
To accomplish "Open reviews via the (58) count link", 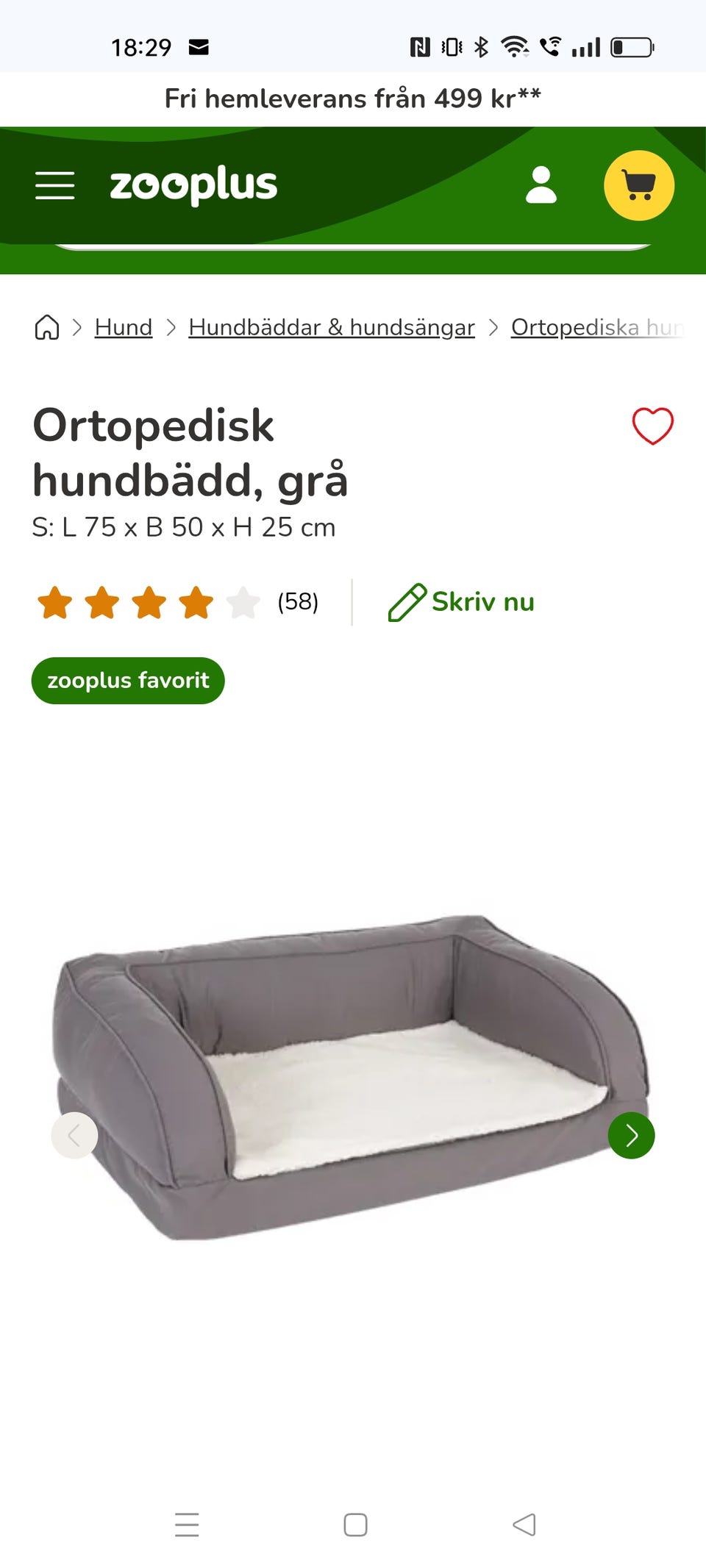I will [x=296, y=601].
